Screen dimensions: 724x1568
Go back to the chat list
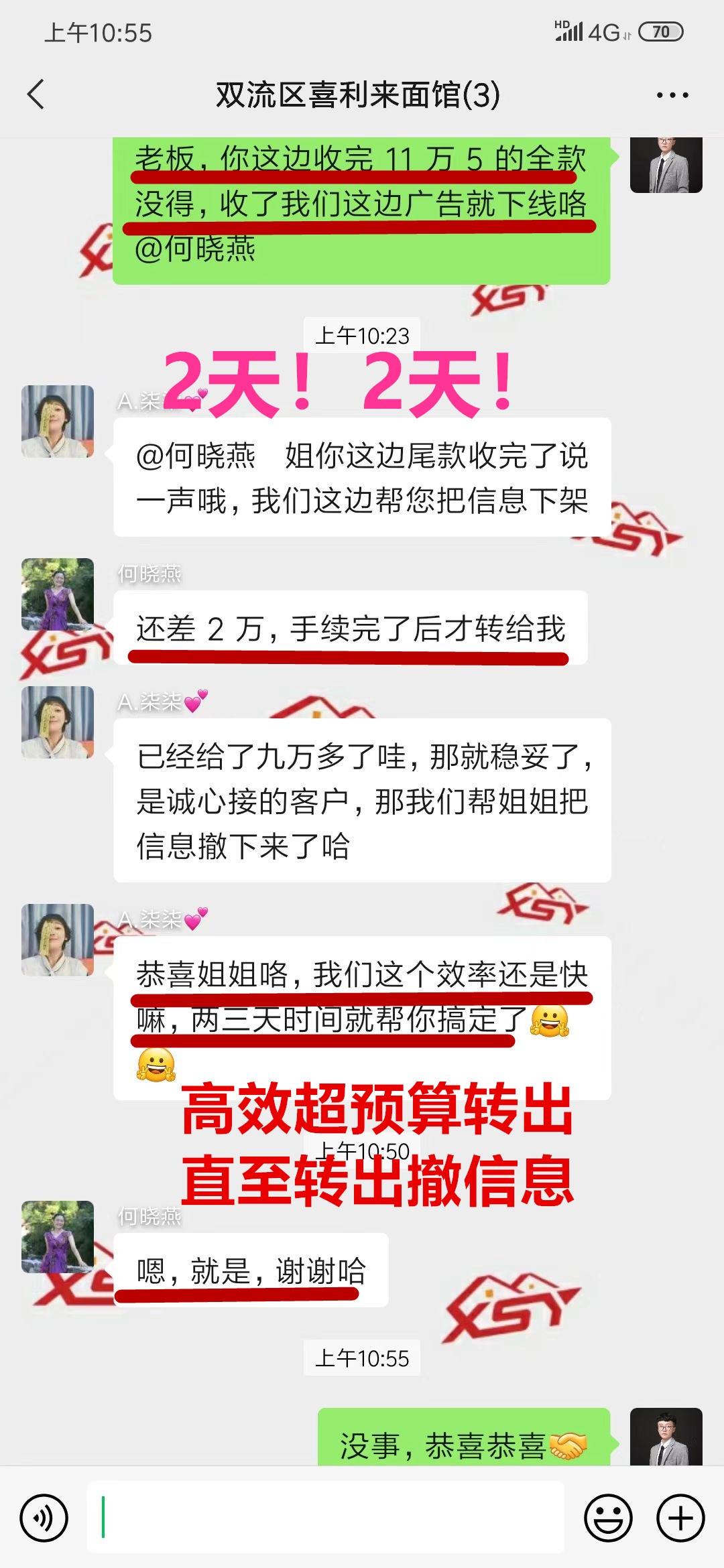36,94
